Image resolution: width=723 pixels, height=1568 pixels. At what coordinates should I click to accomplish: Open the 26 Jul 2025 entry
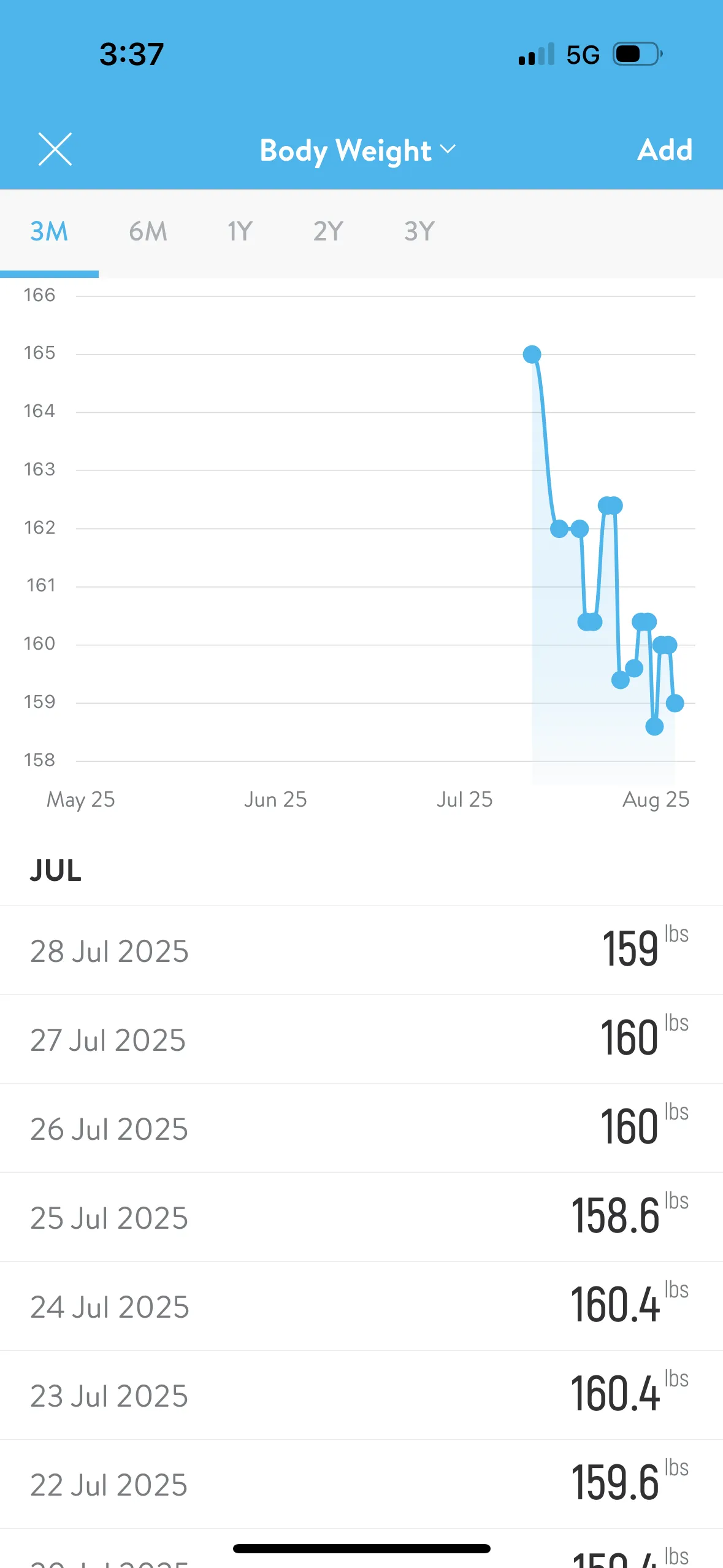[x=361, y=1128]
